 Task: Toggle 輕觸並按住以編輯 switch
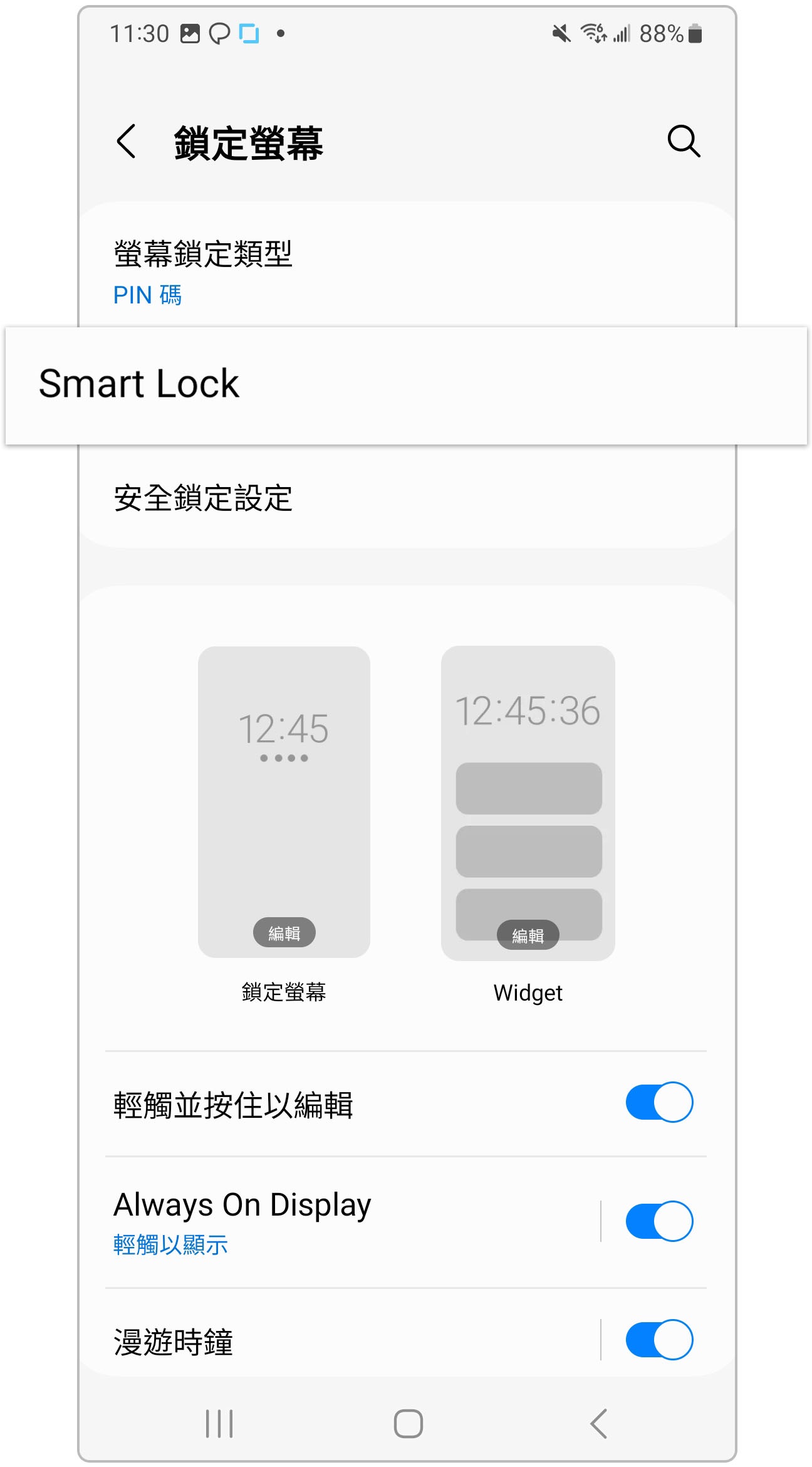tap(658, 1102)
